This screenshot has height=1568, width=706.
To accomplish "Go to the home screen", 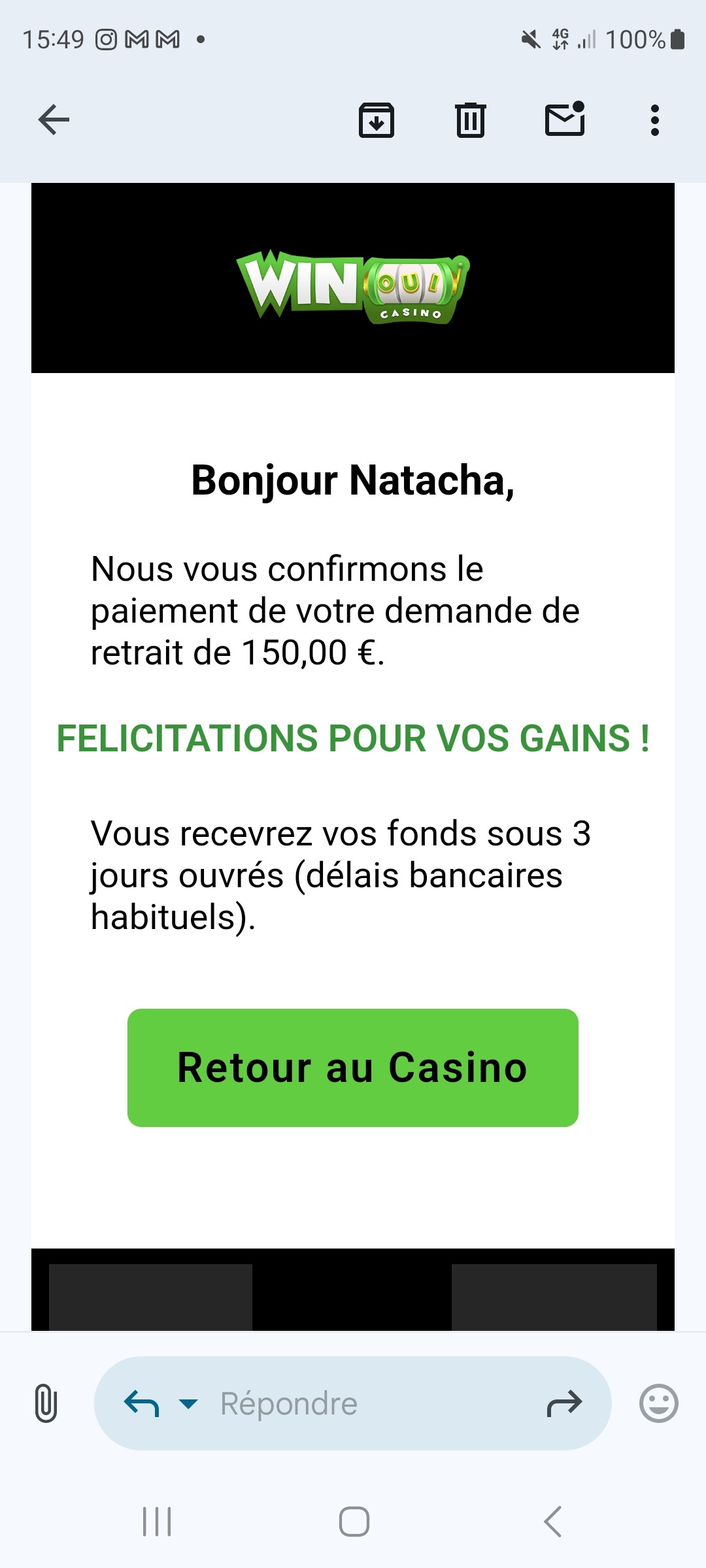I will pyautogui.click(x=354, y=1522).
